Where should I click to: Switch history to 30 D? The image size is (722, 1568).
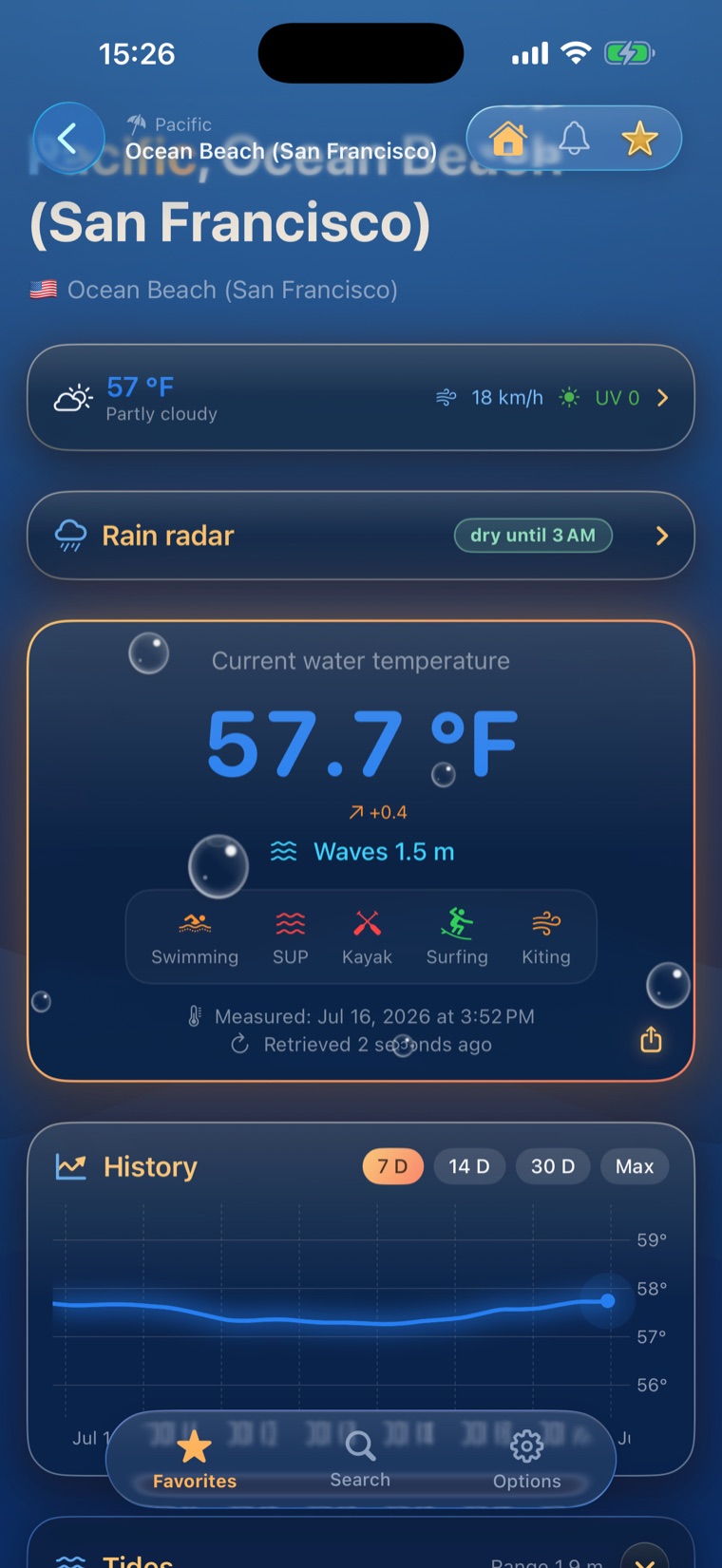tap(553, 1166)
